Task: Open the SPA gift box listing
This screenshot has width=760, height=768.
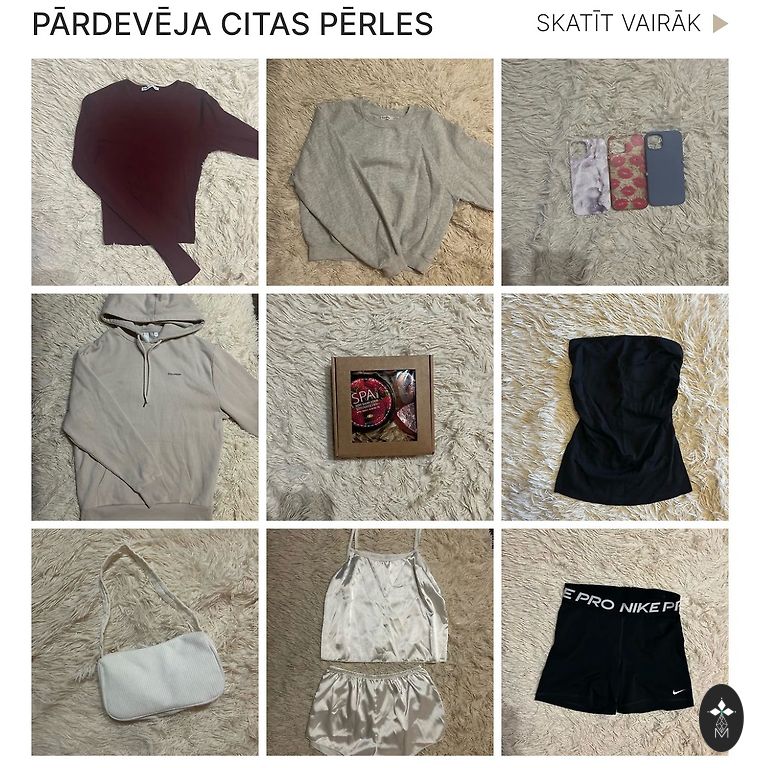Action: [x=380, y=406]
